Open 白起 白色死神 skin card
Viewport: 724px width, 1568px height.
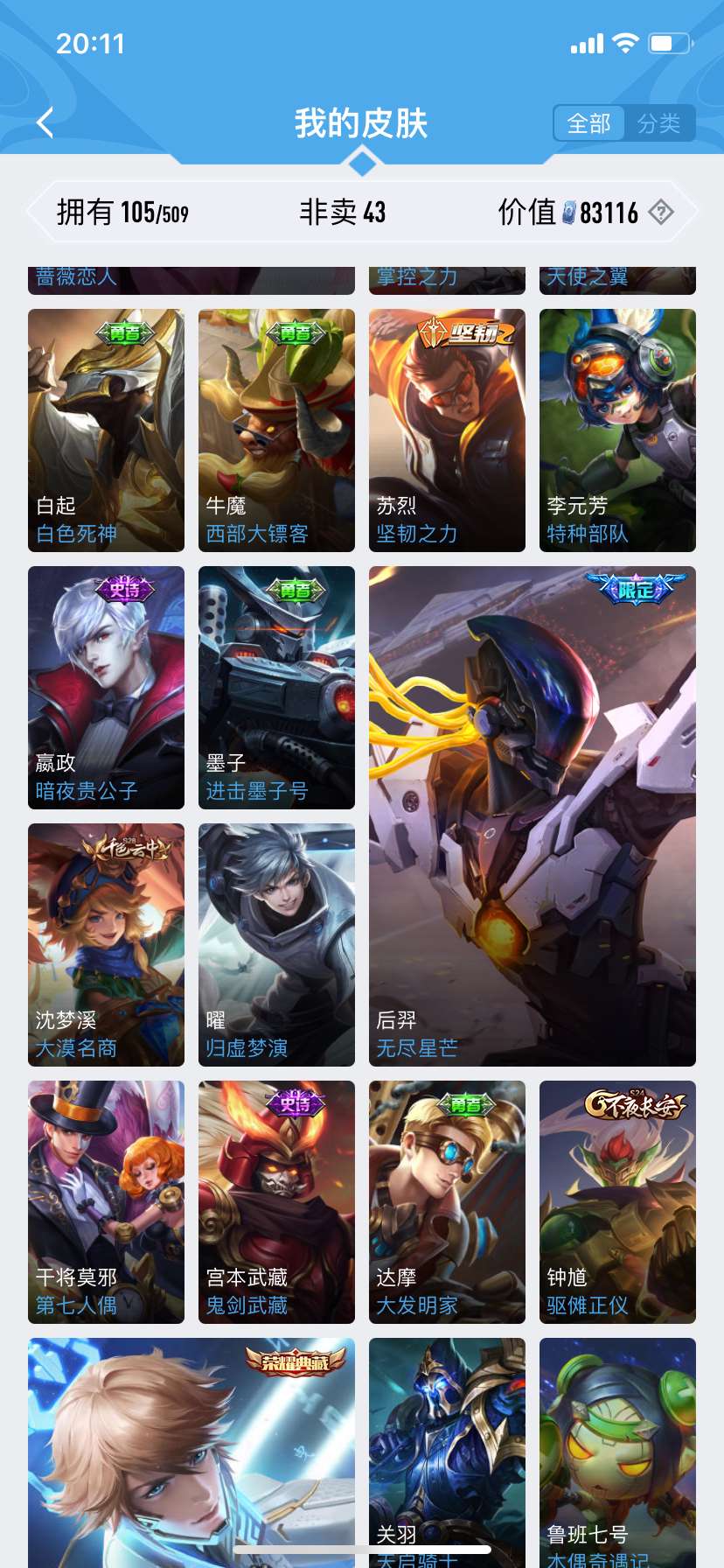click(x=106, y=430)
